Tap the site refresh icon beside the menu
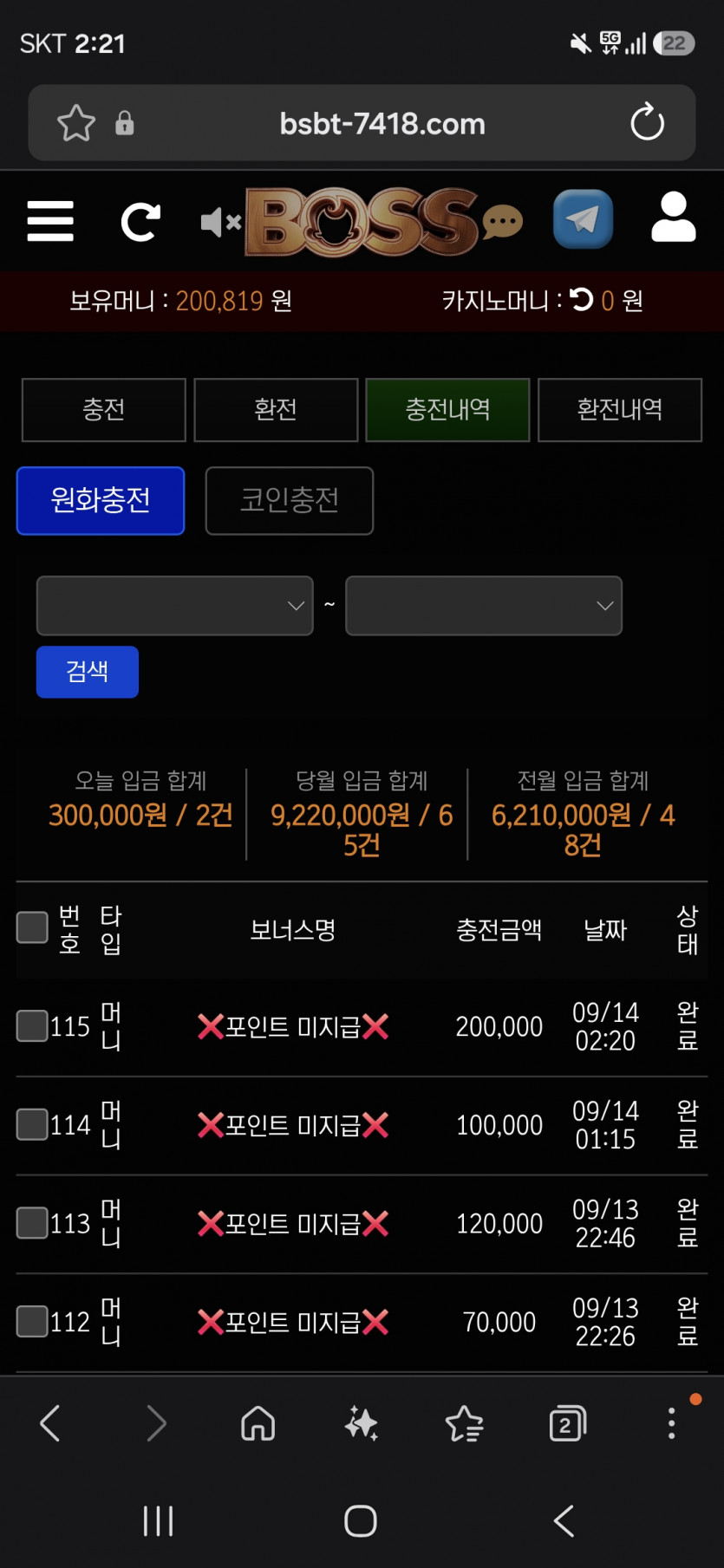Screen dimensions: 724x1568 140,222
